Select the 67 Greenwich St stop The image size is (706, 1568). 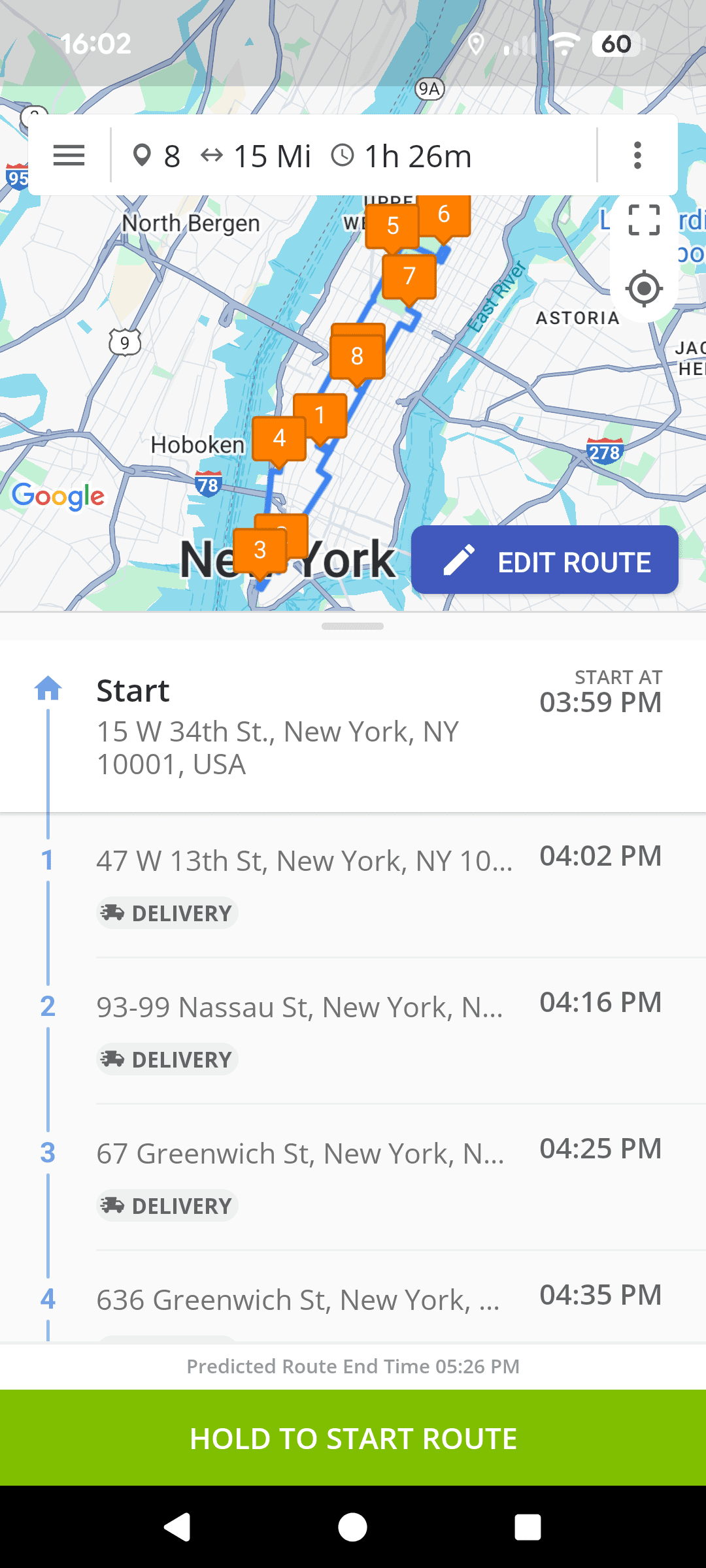(x=300, y=1152)
